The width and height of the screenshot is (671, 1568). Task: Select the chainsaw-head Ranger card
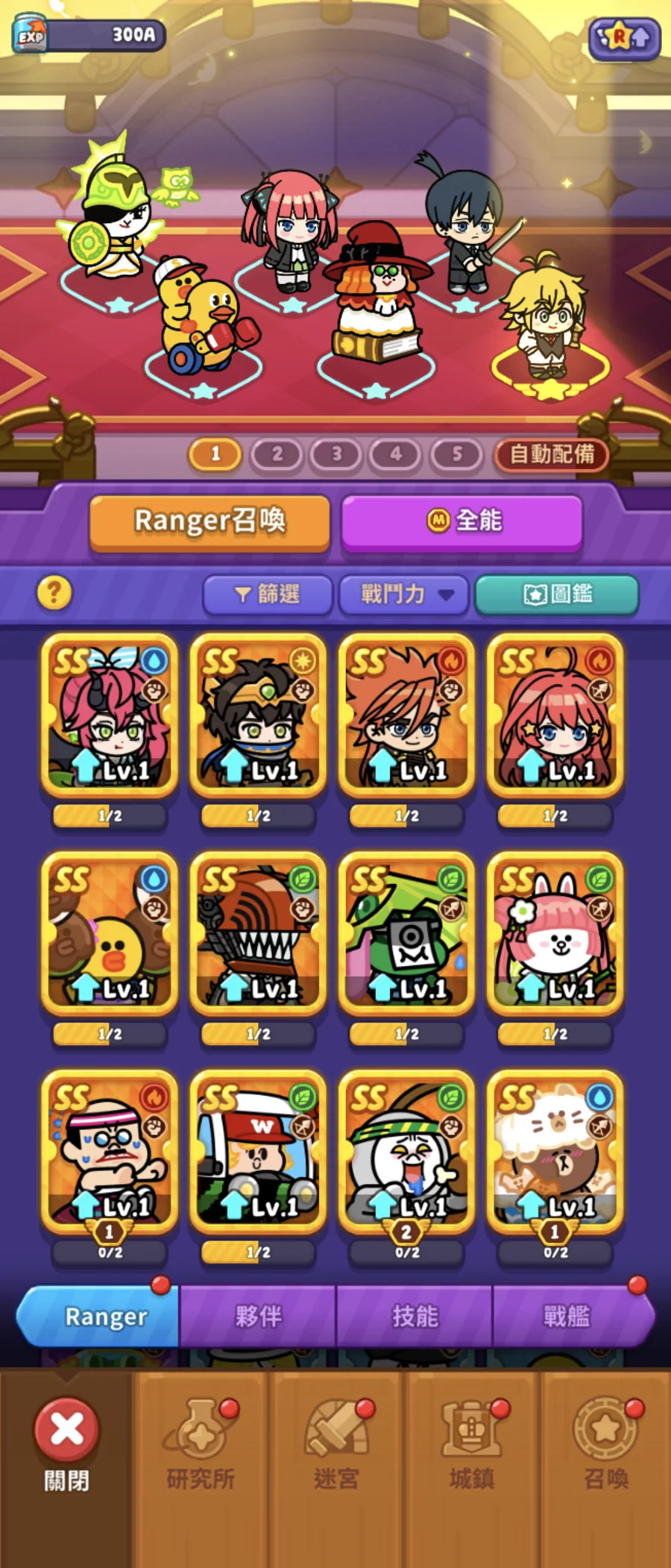pyautogui.click(x=258, y=935)
